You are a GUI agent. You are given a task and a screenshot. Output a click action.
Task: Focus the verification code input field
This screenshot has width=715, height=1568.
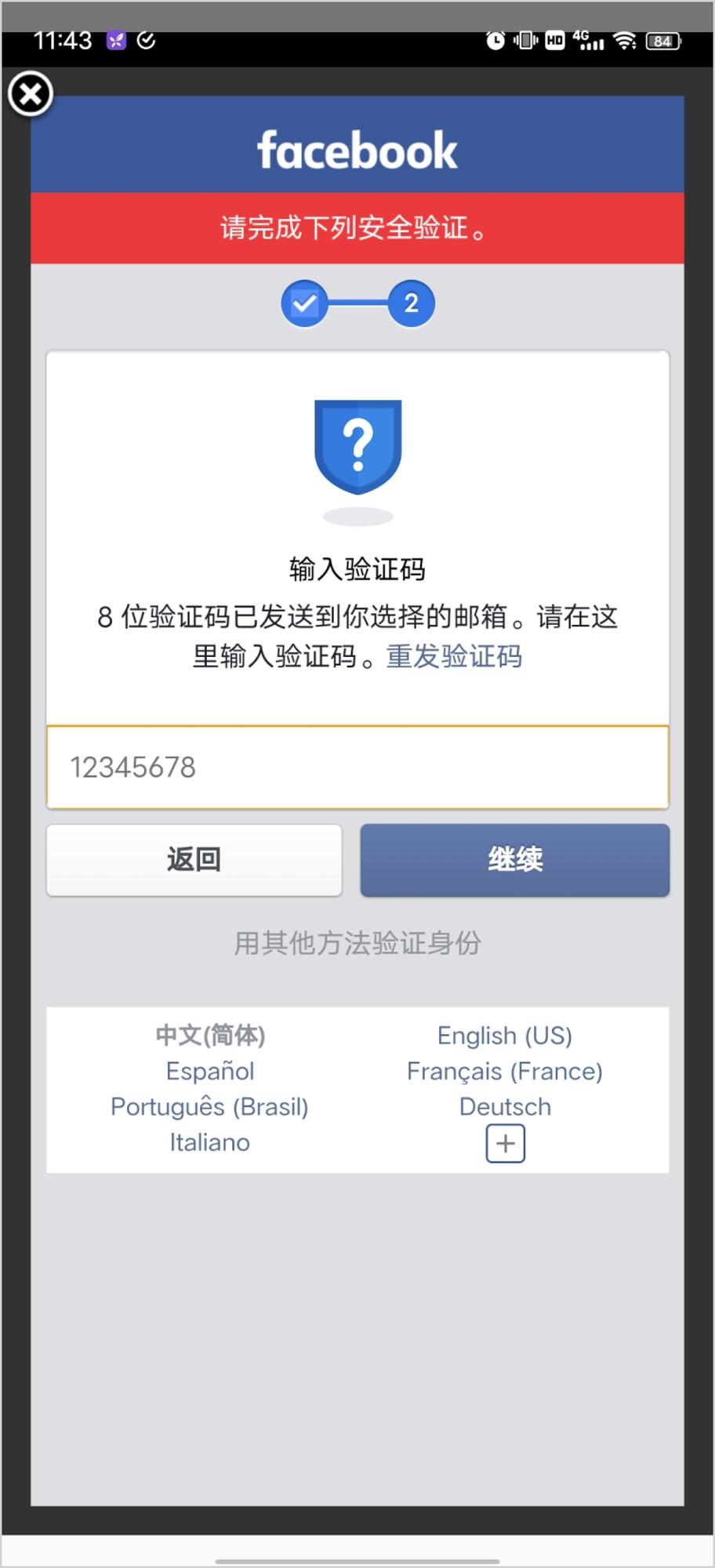tap(357, 767)
